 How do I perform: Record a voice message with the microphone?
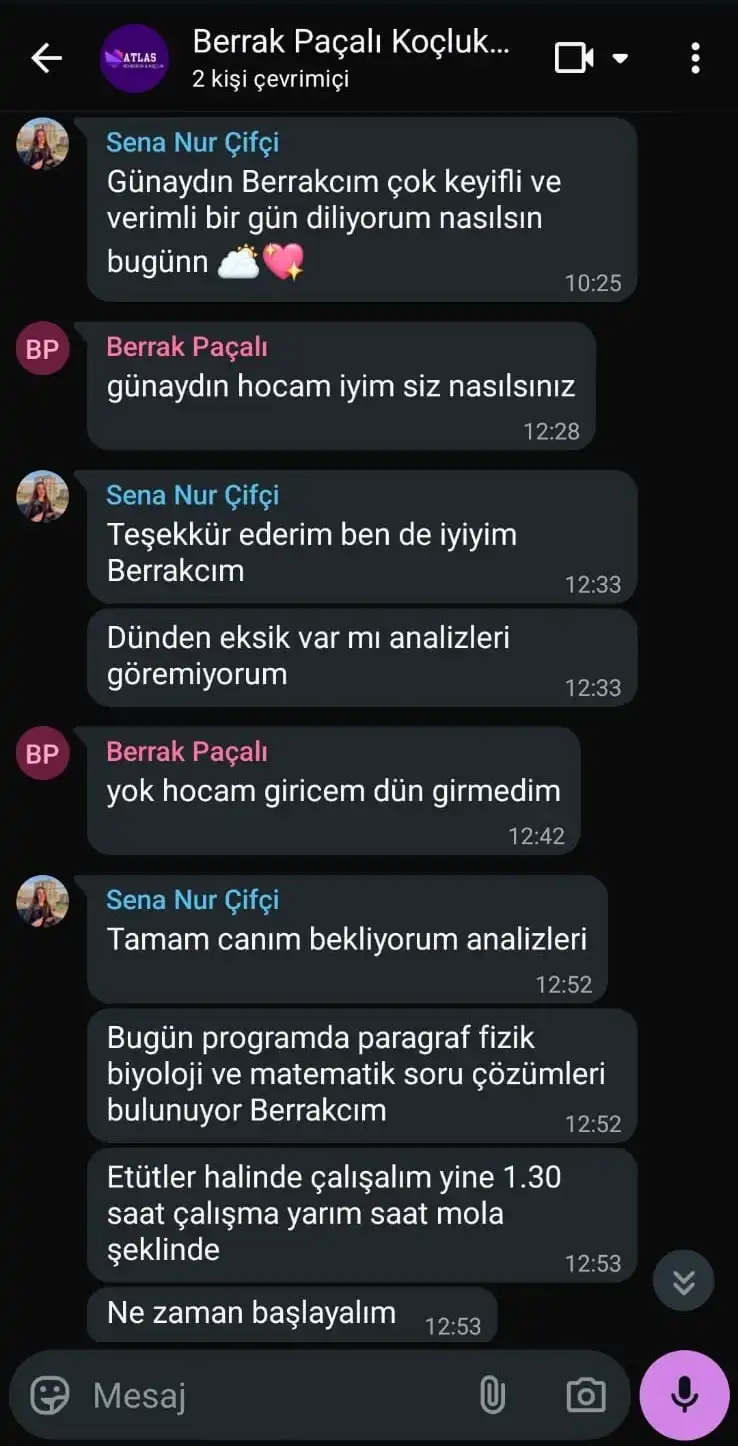[x=683, y=1393]
